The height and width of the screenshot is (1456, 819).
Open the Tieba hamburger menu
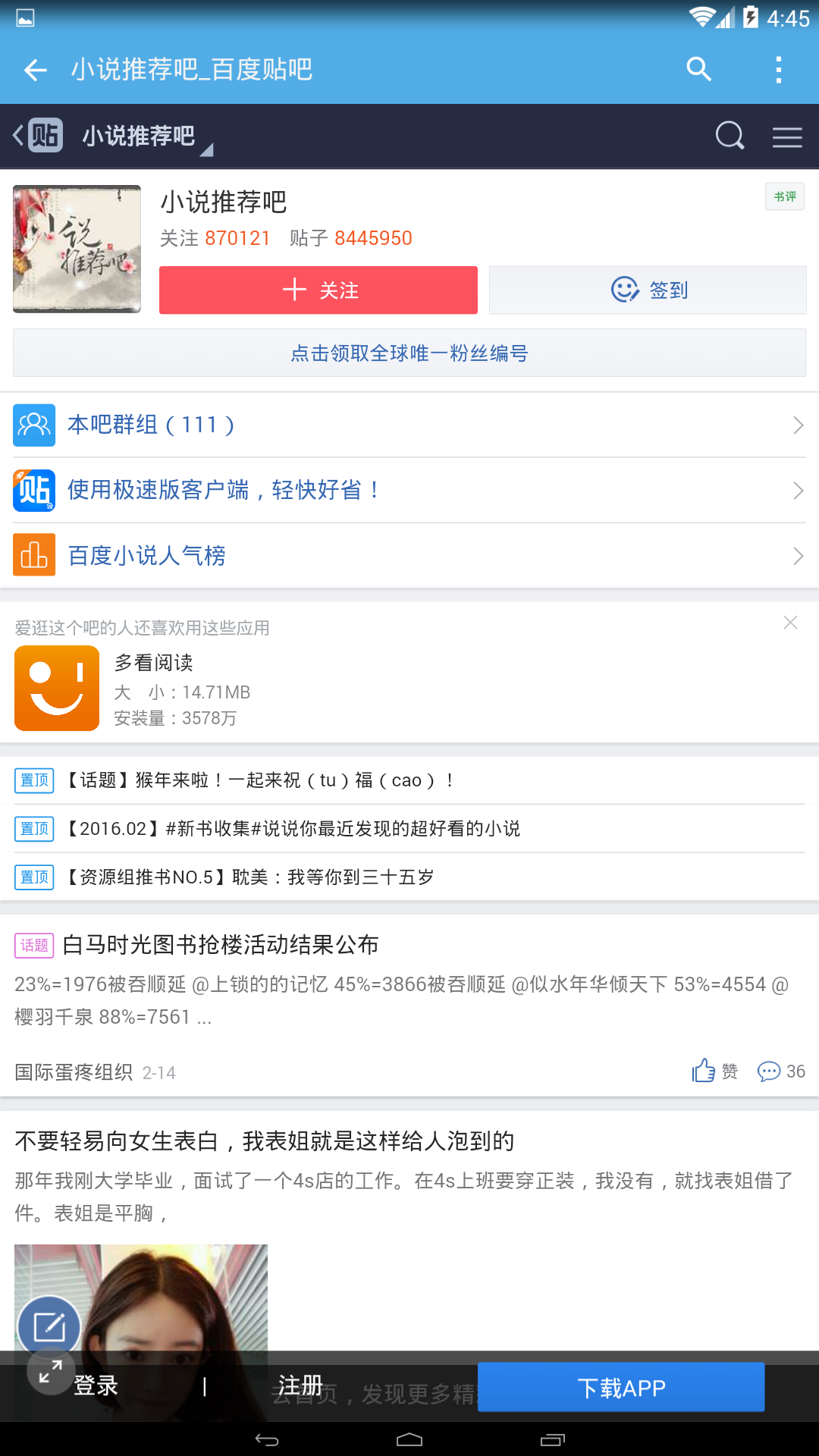pos(787,137)
